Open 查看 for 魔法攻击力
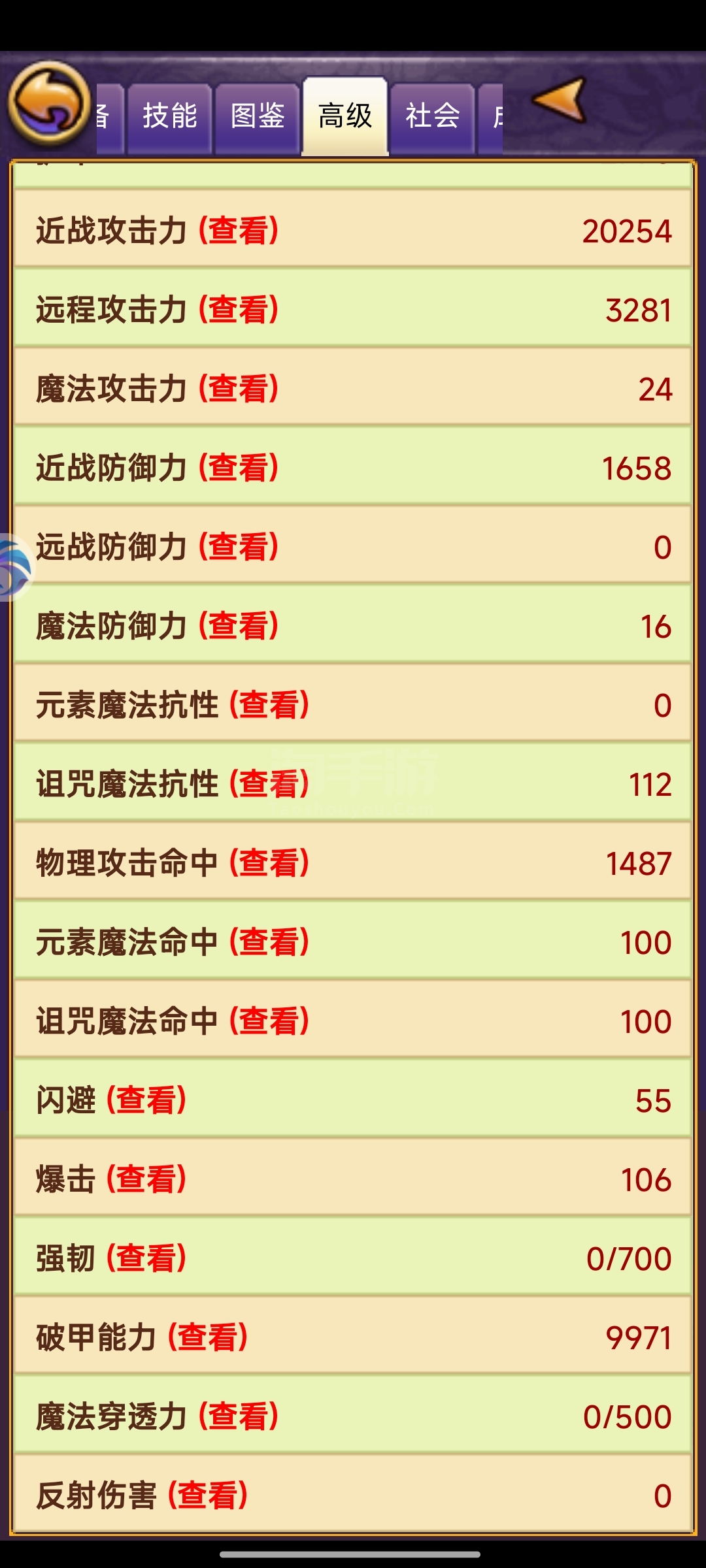The width and height of the screenshot is (706, 1568). pos(239,389)
